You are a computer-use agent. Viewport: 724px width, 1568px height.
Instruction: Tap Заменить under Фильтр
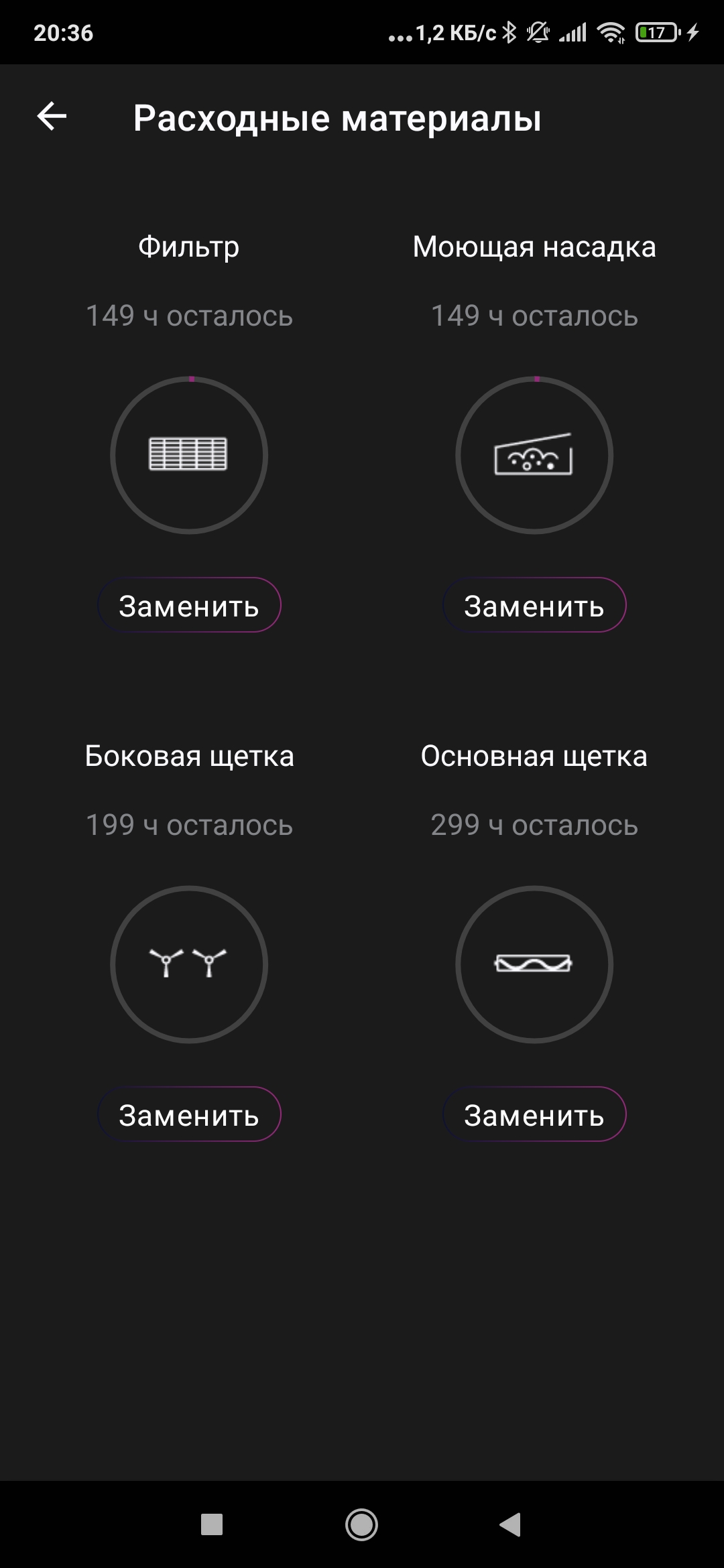[x=189, y=605]
